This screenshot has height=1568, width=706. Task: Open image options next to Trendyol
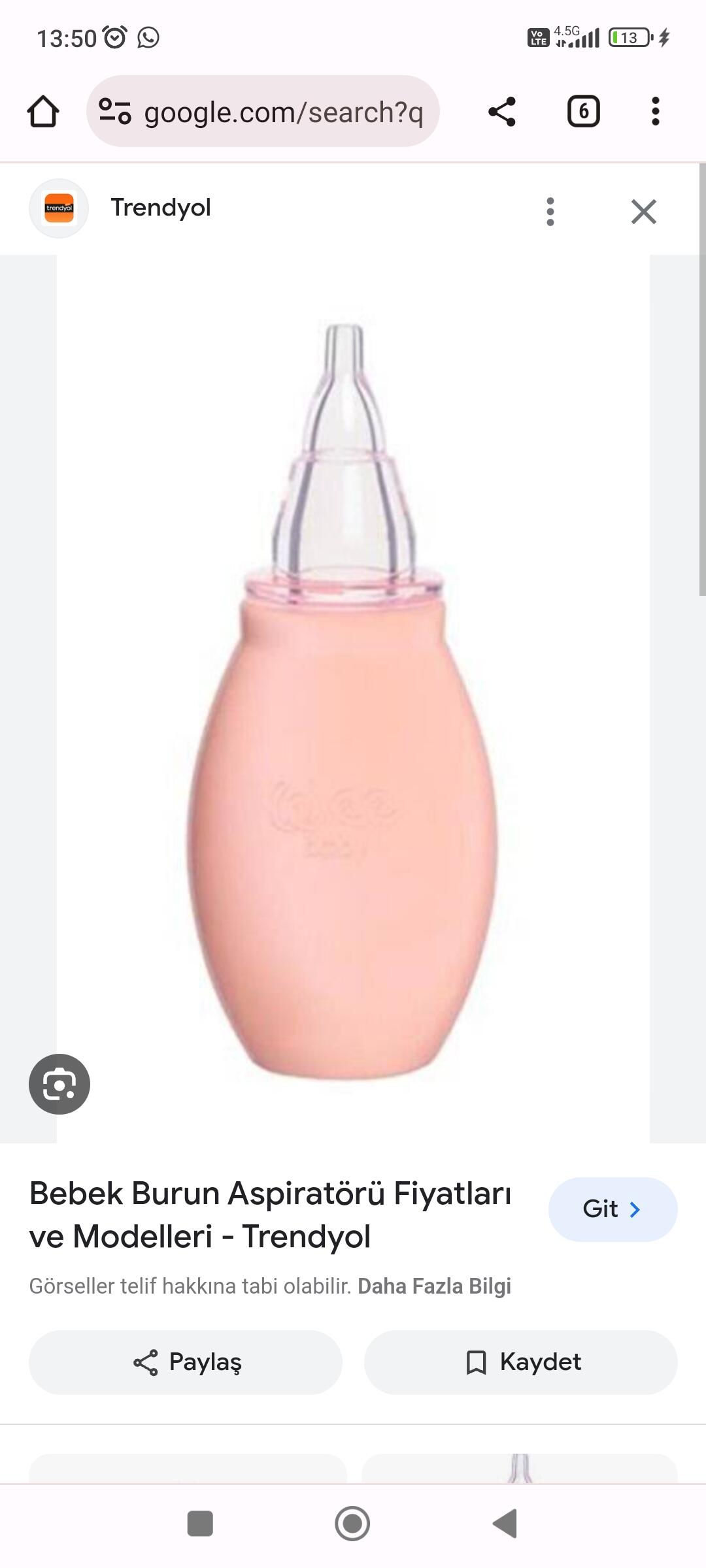click(x=550, y=212)
